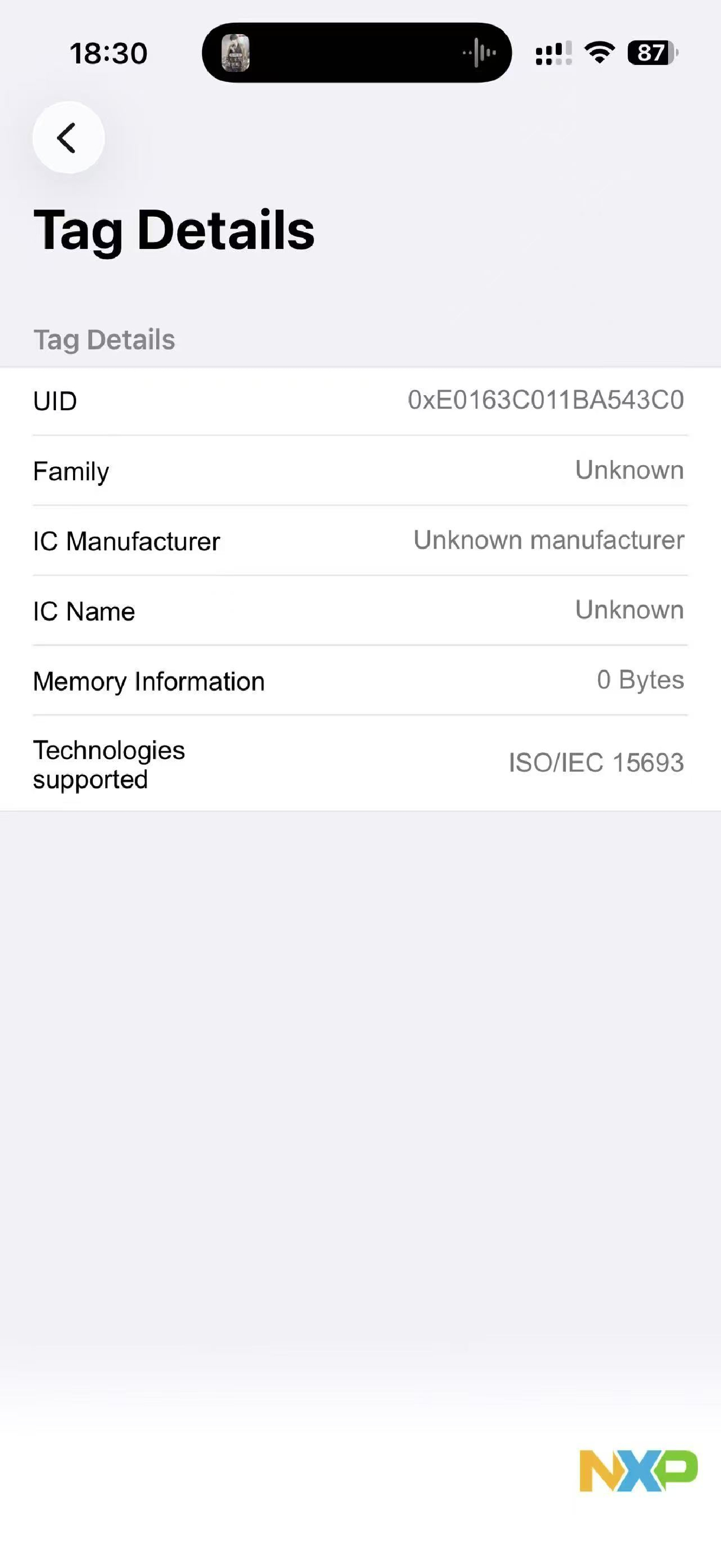The height and width of the screenshot is (1568, 721).
Task: Go back using the top-left arrow
Action: pos(68,137)
